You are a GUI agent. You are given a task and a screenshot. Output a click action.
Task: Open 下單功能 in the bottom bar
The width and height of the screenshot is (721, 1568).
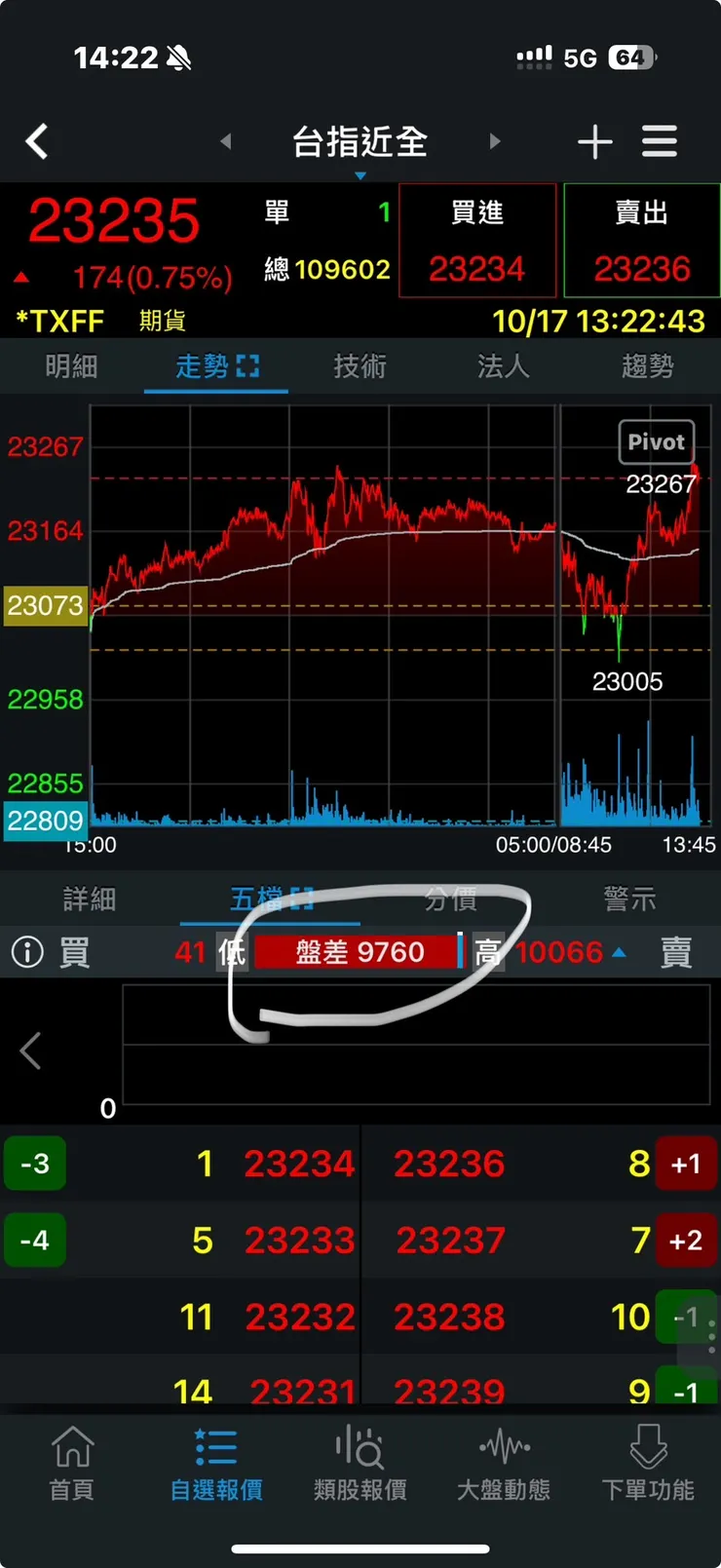coord(648,1463)
